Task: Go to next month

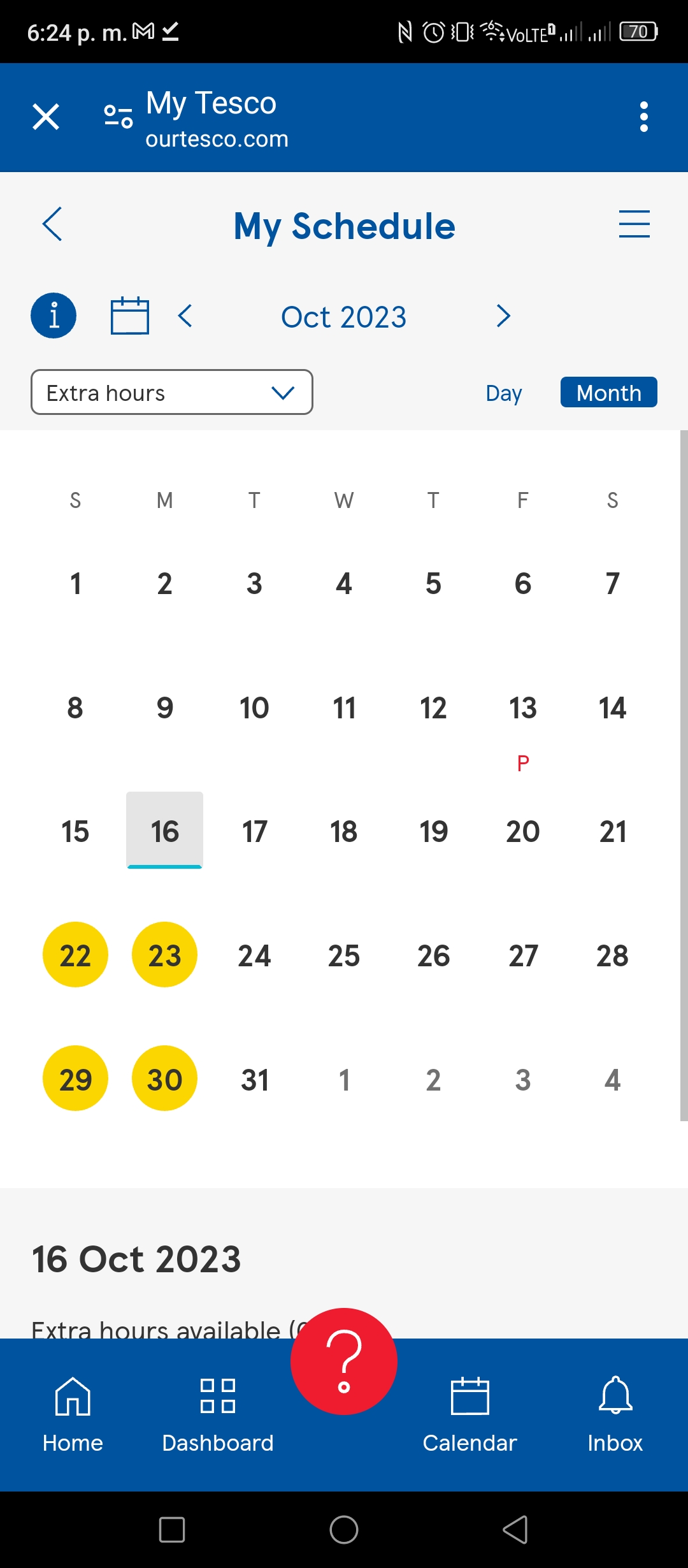Action: (x=503, y=316)
